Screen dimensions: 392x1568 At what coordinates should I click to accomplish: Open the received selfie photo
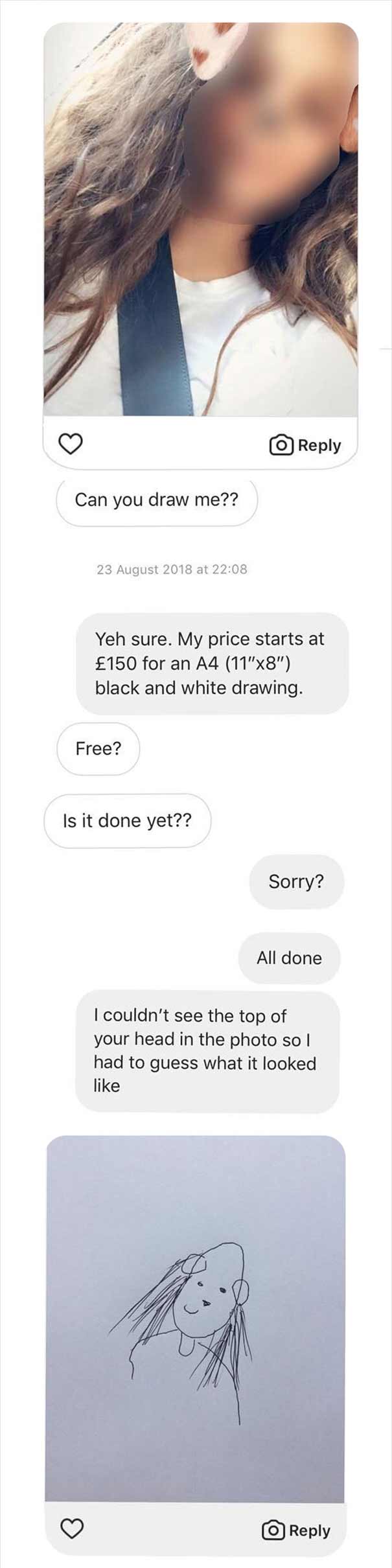click(x=200, y=220)
